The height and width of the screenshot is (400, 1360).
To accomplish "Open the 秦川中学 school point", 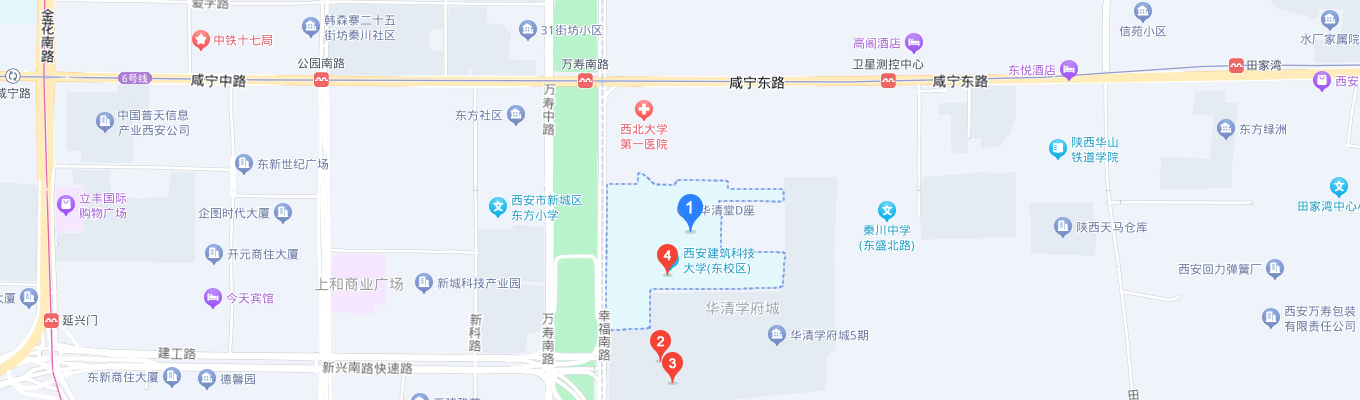I will pos(886,211).
